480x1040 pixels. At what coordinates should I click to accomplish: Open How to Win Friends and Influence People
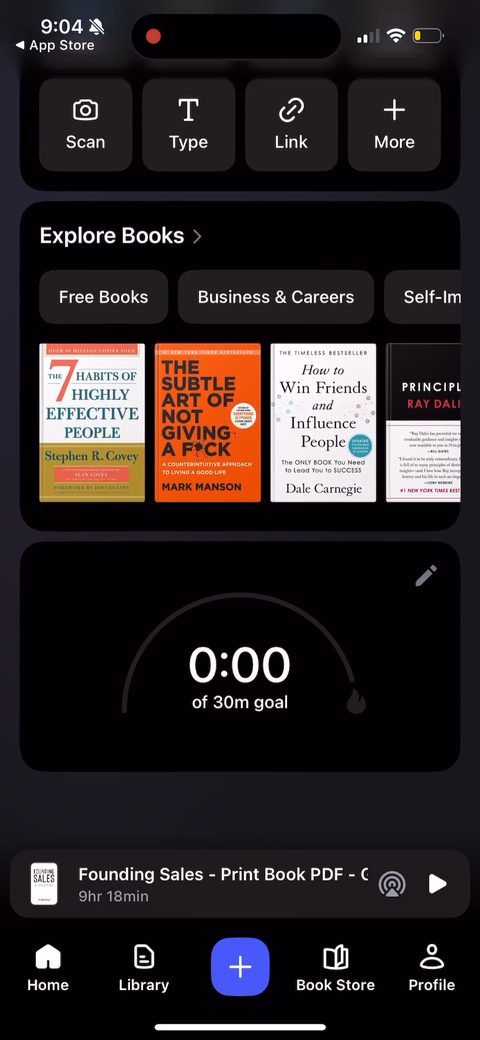pyautogui.click(x=324, y=422)
